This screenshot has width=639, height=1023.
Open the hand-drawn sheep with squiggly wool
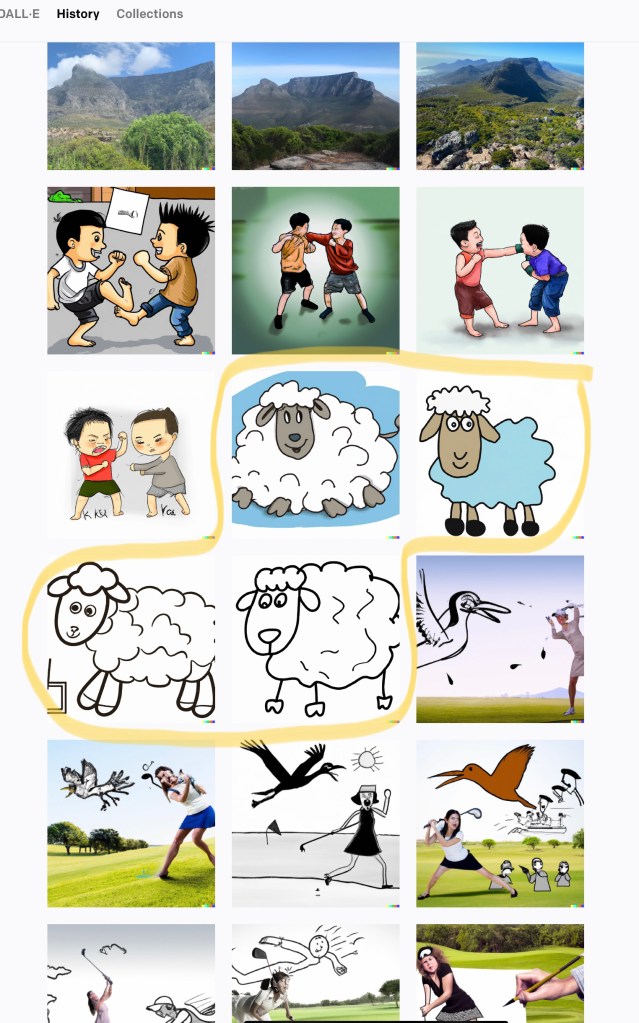315,639
